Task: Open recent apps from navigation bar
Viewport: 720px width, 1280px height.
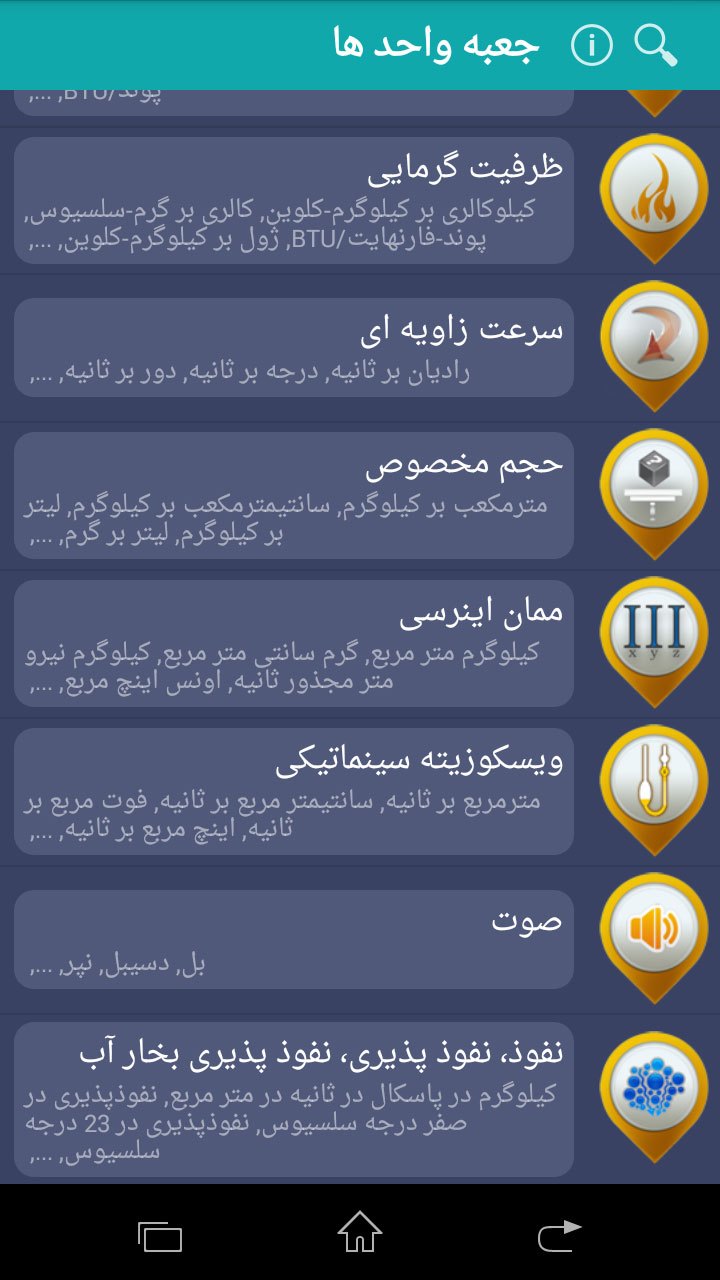Action: 160,1236
